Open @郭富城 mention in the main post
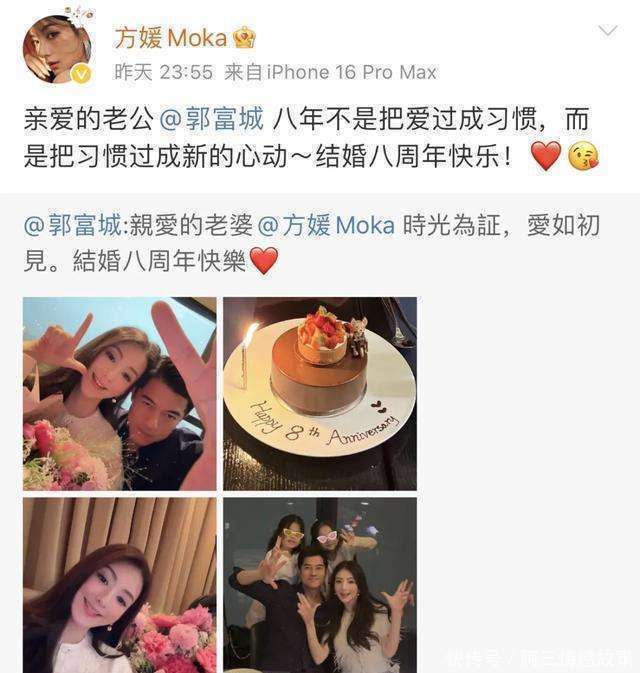 212,120
